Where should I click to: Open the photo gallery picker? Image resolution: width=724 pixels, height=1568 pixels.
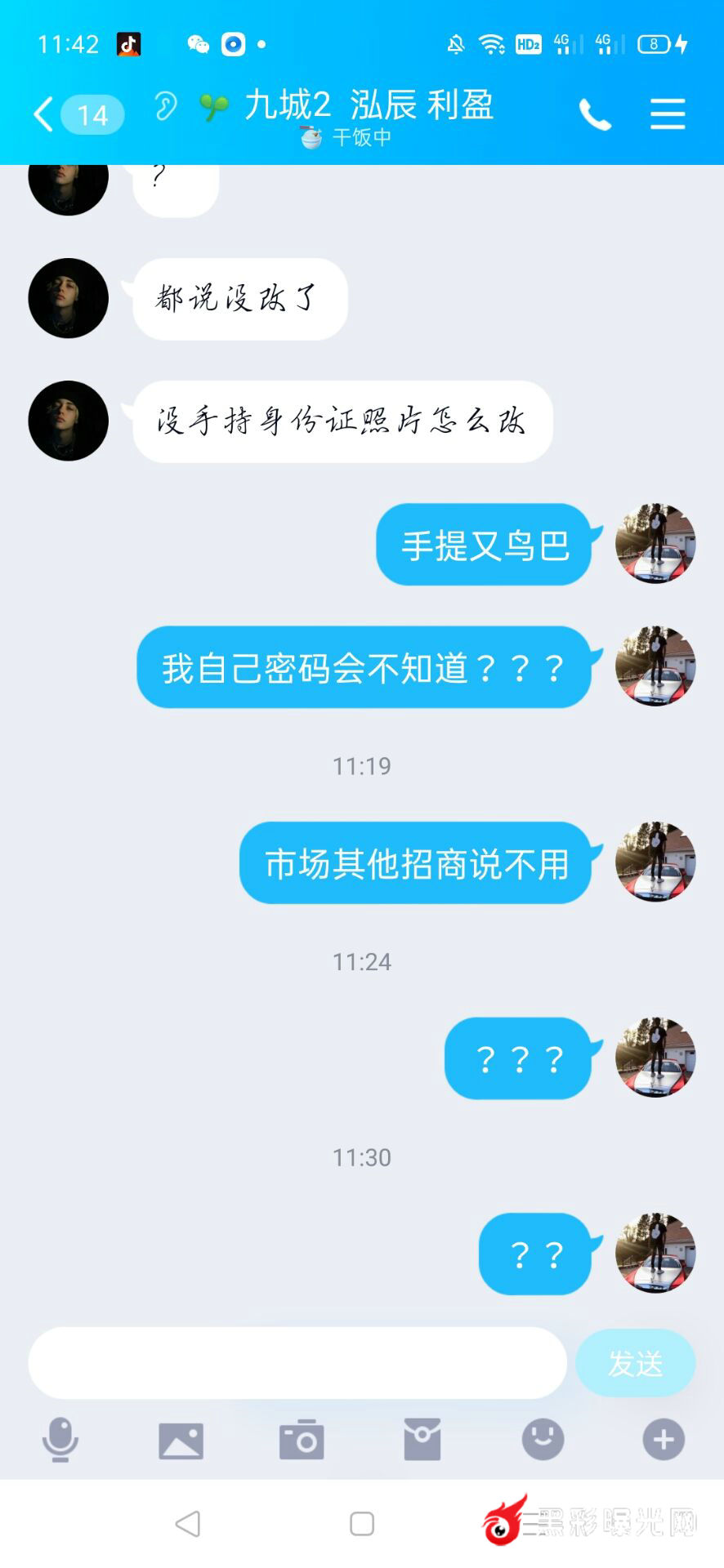point(181,1440)
